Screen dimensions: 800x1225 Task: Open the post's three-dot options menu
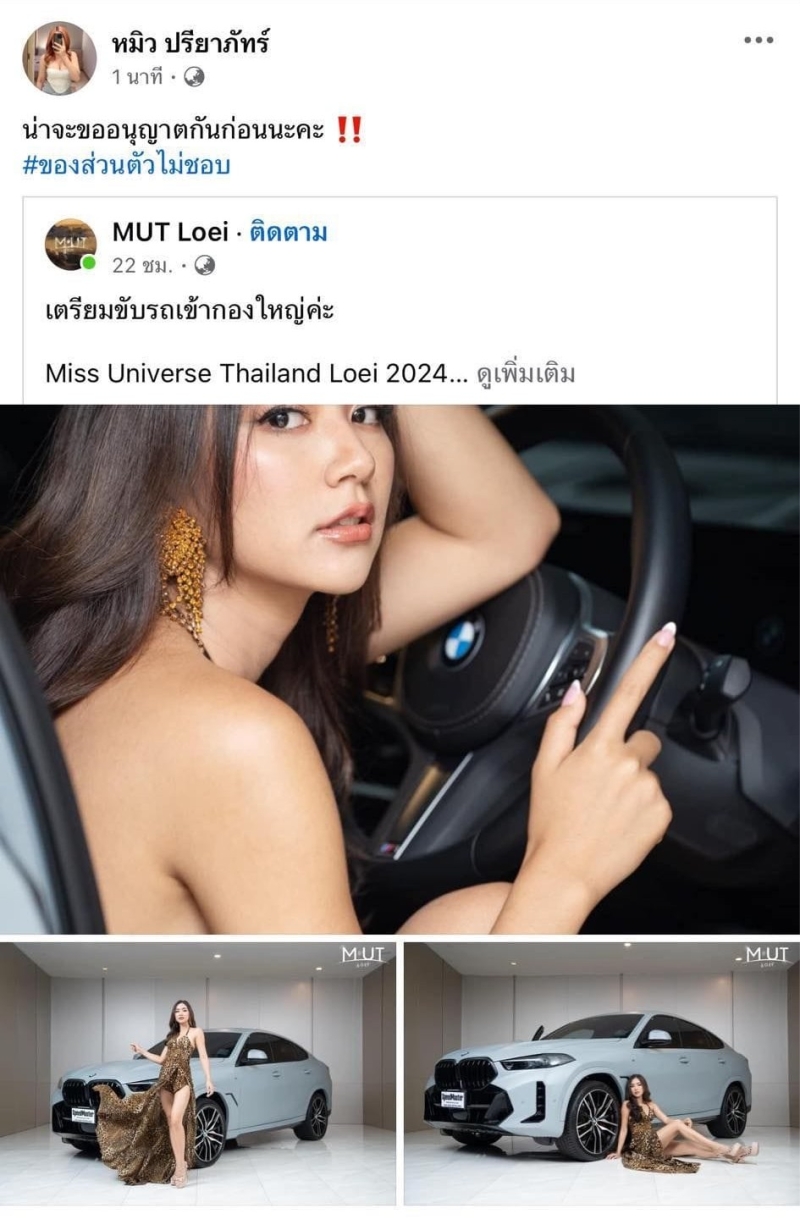[x=758, y=41]
